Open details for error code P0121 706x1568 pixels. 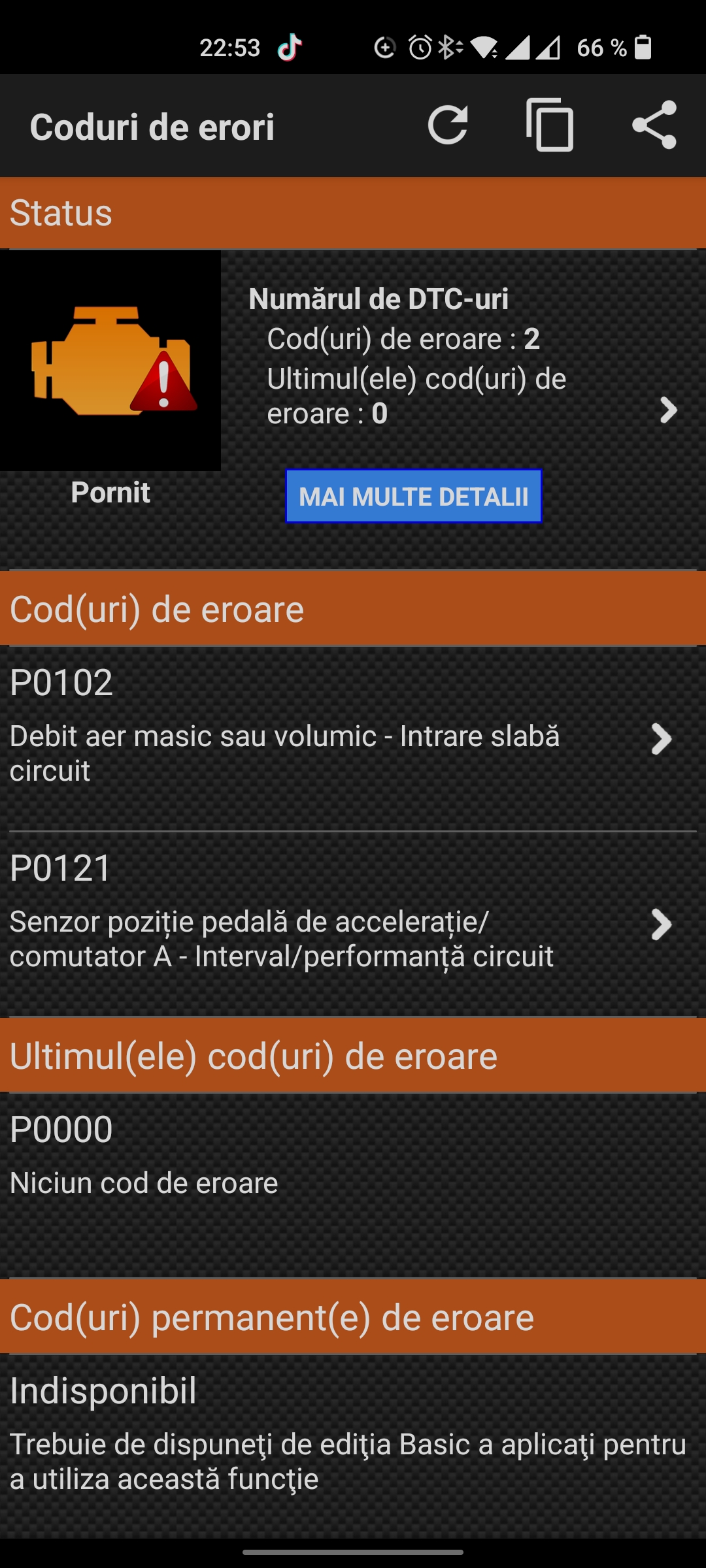click(353, 924)
